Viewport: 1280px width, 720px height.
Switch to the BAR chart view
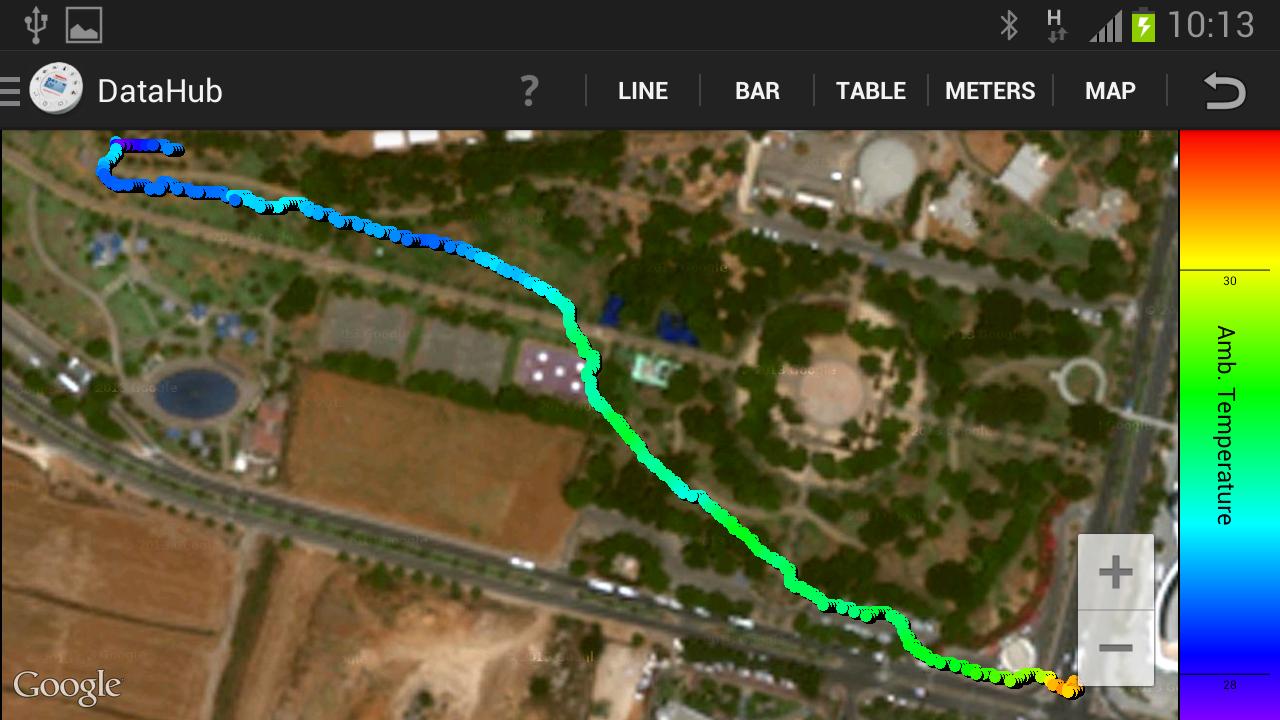(757, 91)
